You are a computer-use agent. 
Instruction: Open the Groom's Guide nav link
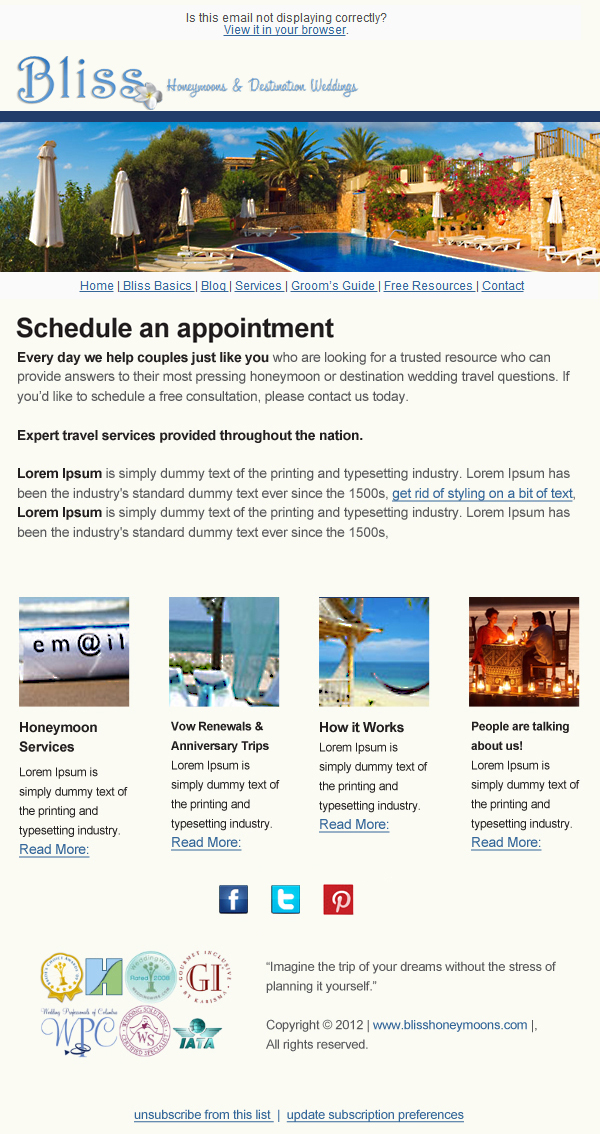tap(333, 286)
